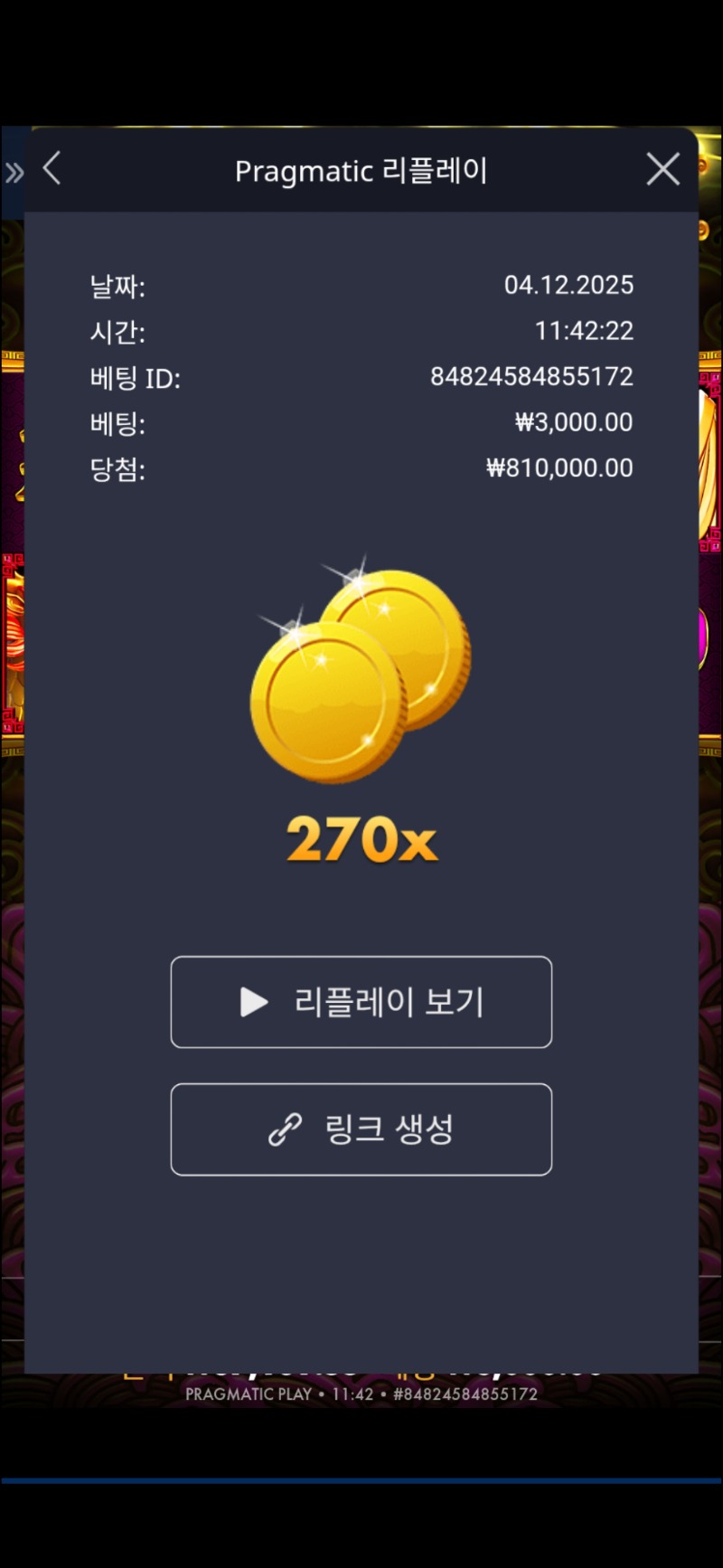Close the Pragmatic 리플레이 dialog
This screenshot has height=1568, width=723.
point(662,169)
